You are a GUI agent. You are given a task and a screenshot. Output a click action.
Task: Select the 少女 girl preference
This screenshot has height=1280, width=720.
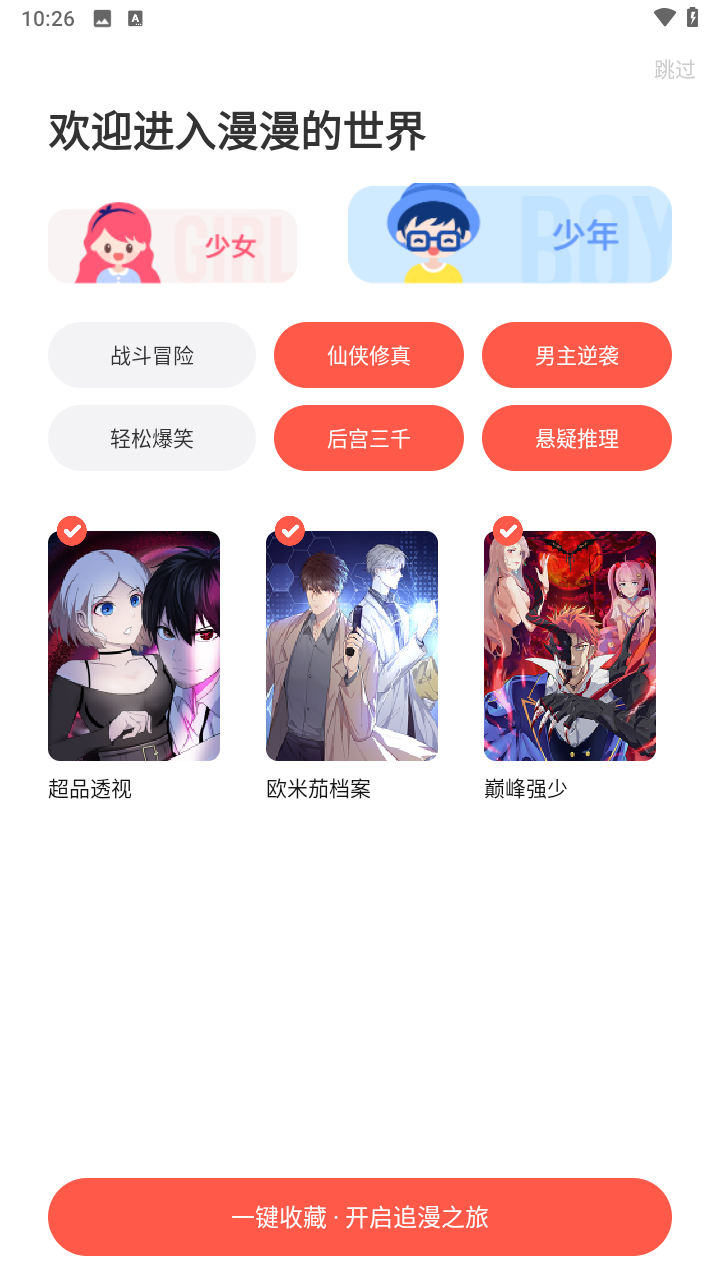172,245
